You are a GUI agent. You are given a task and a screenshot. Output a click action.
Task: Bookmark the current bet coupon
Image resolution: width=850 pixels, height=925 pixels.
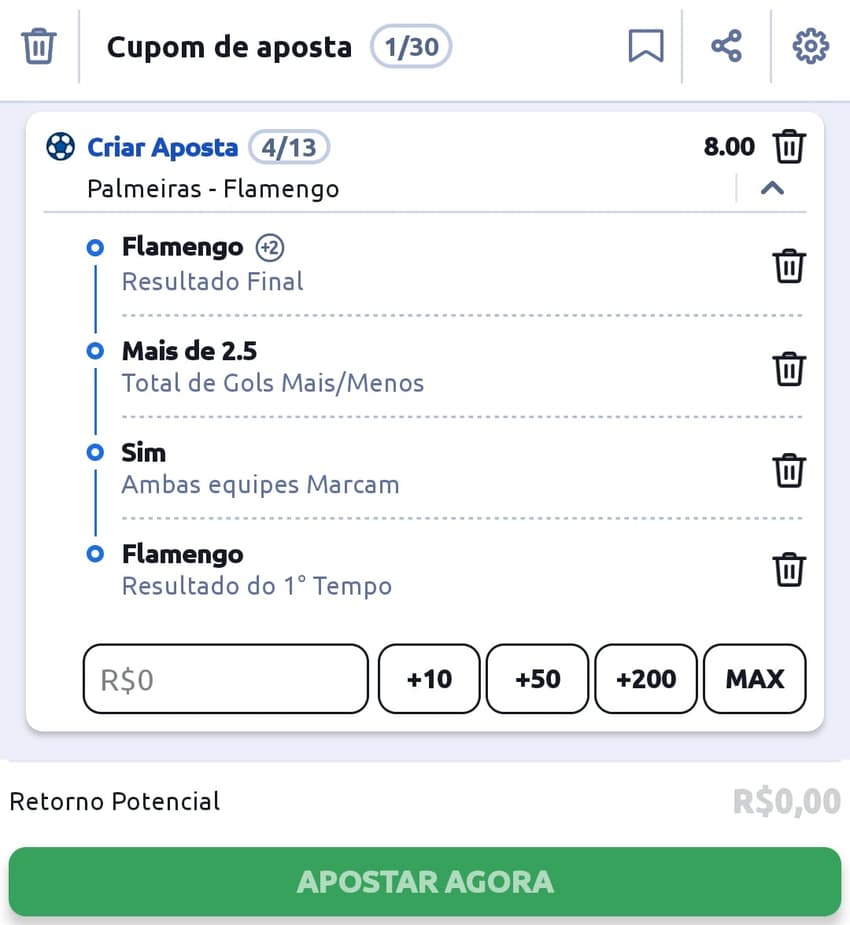click(x=645, y=46)
